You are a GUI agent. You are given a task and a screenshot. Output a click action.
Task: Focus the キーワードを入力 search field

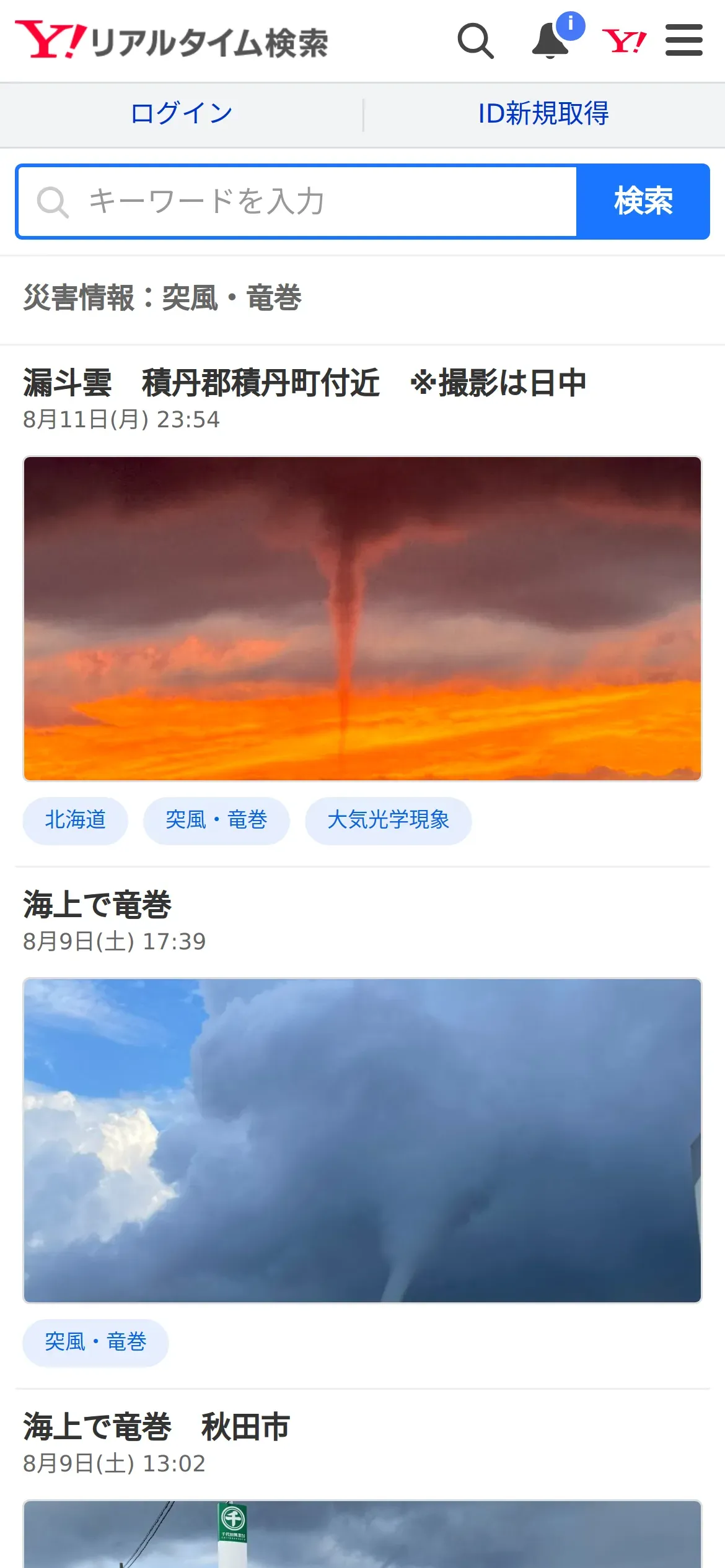click(297, 201)
